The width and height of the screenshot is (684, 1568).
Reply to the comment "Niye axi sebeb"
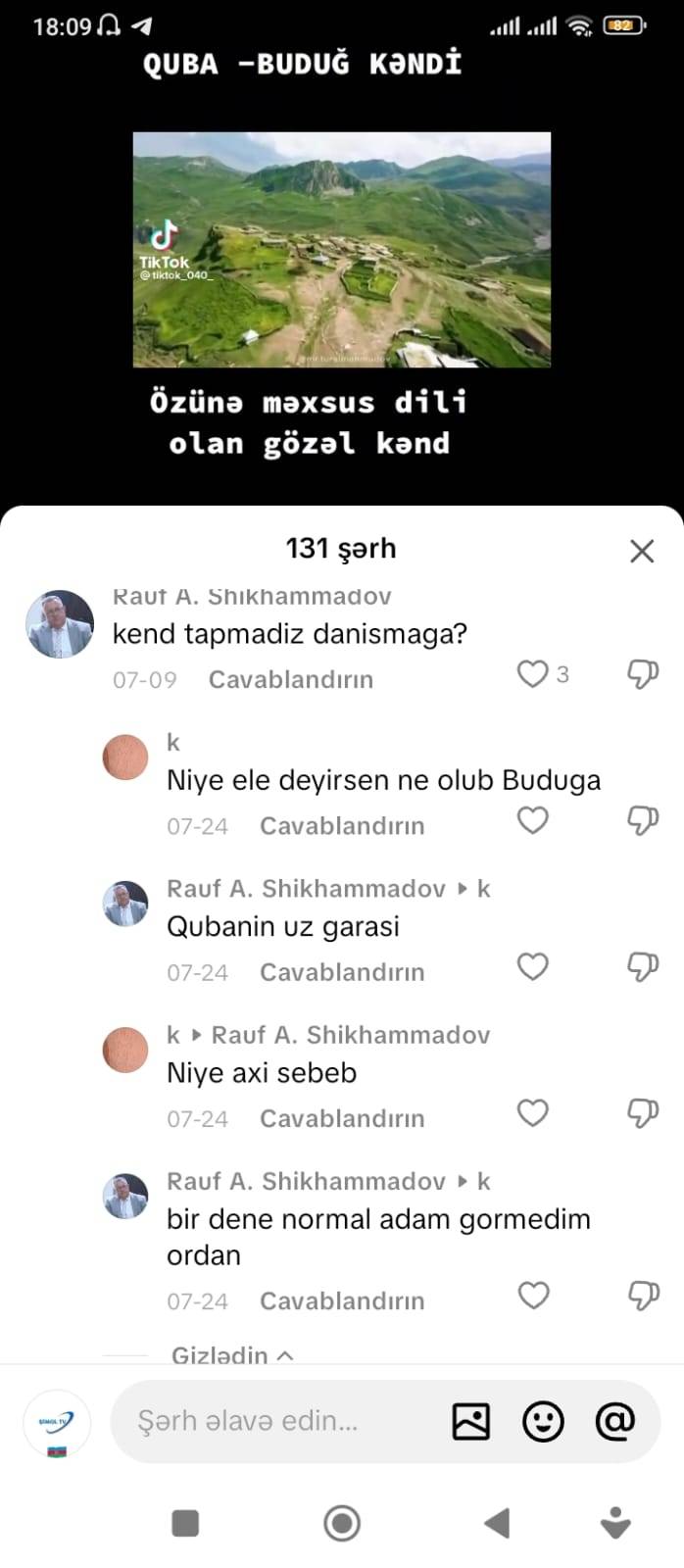click(x=342, y=1118)
